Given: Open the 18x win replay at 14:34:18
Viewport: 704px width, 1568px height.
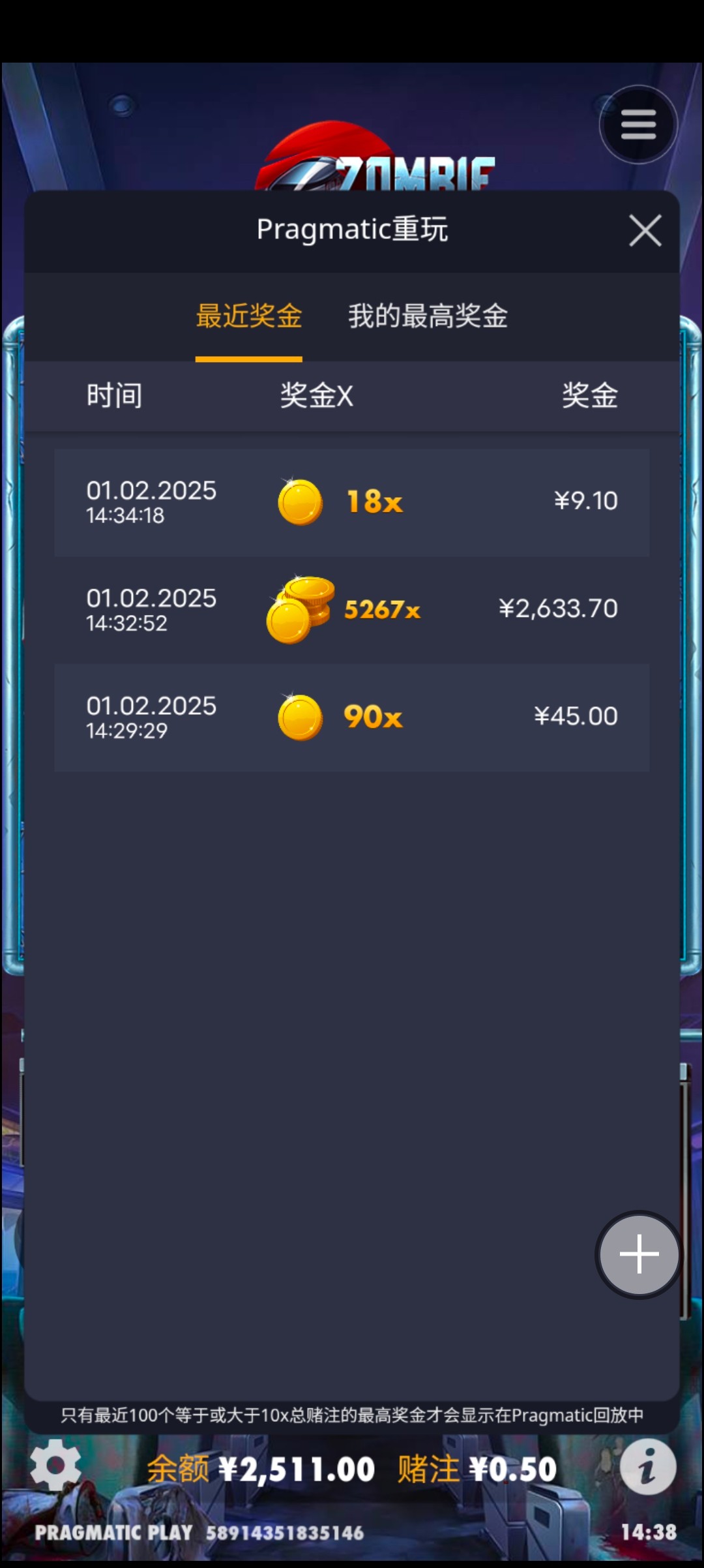Looking at the screenshot, I should tap(352, 502).
